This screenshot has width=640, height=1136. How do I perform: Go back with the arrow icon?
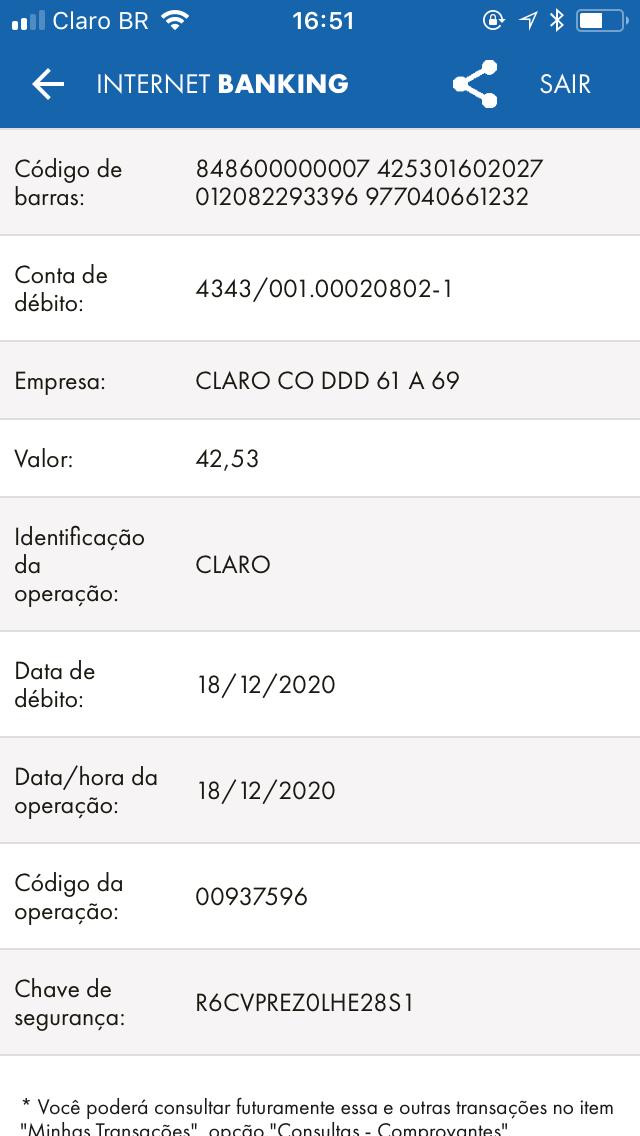click(48, 84)
